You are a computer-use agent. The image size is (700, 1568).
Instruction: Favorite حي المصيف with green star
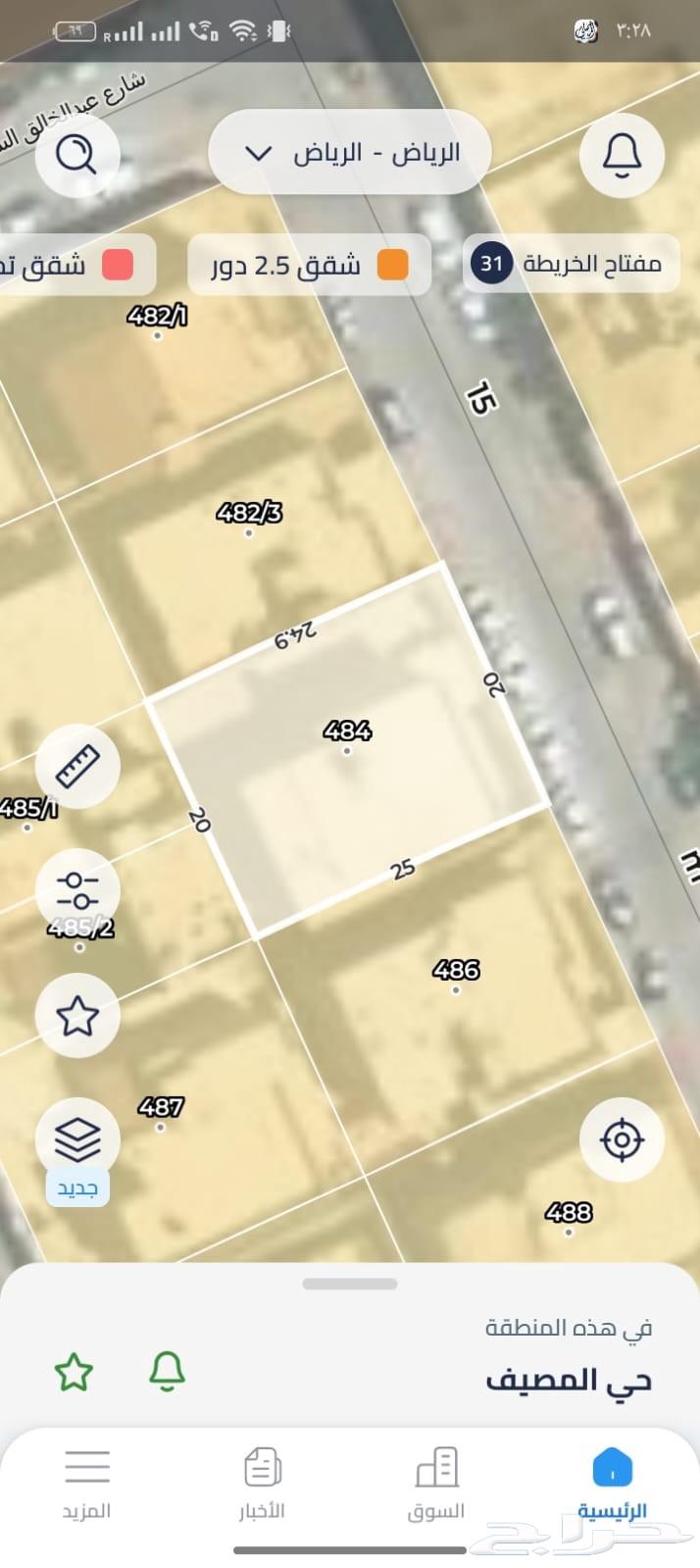coord(74,1373)
